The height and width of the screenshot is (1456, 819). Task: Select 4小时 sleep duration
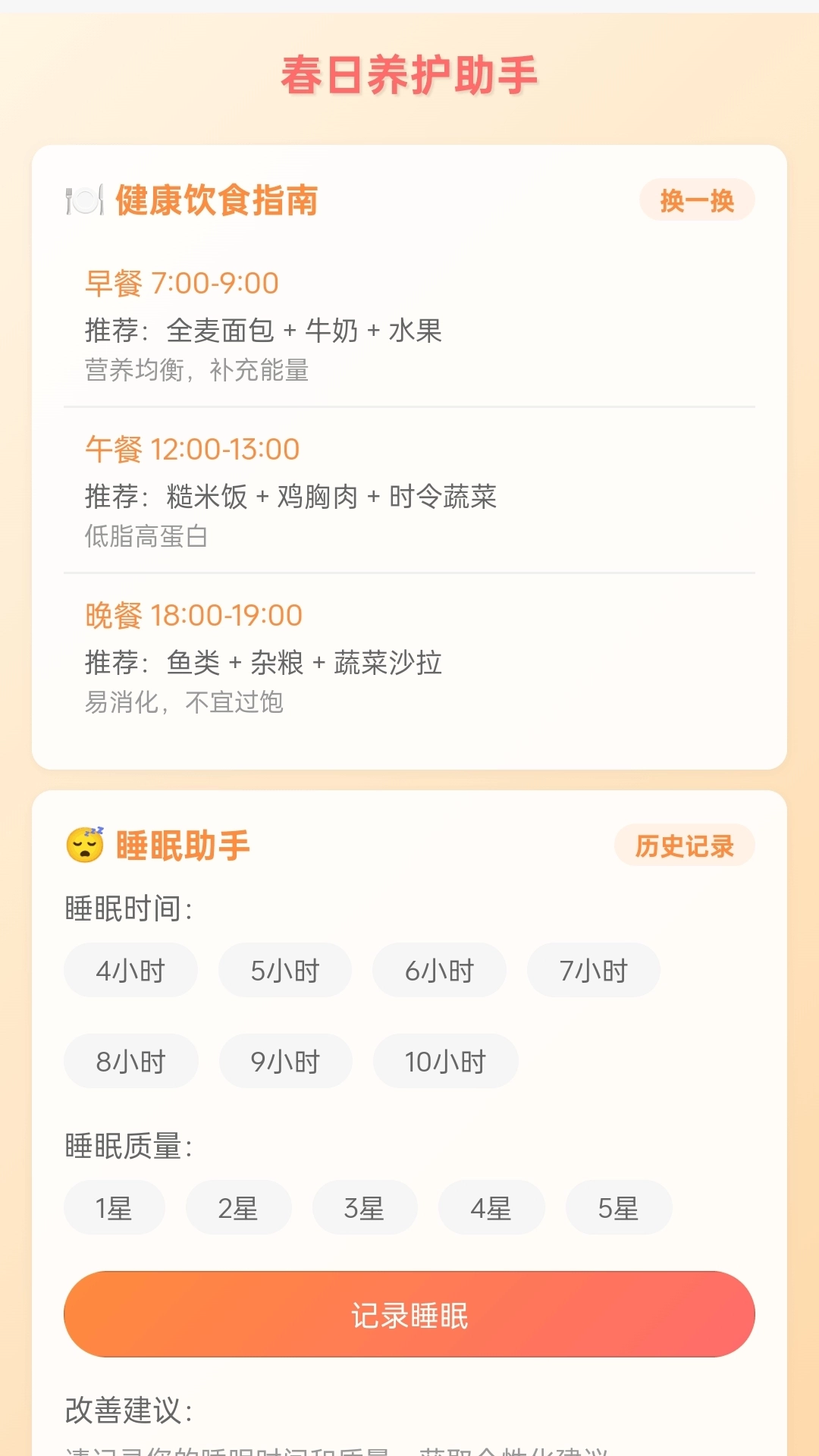coord(130,970)
